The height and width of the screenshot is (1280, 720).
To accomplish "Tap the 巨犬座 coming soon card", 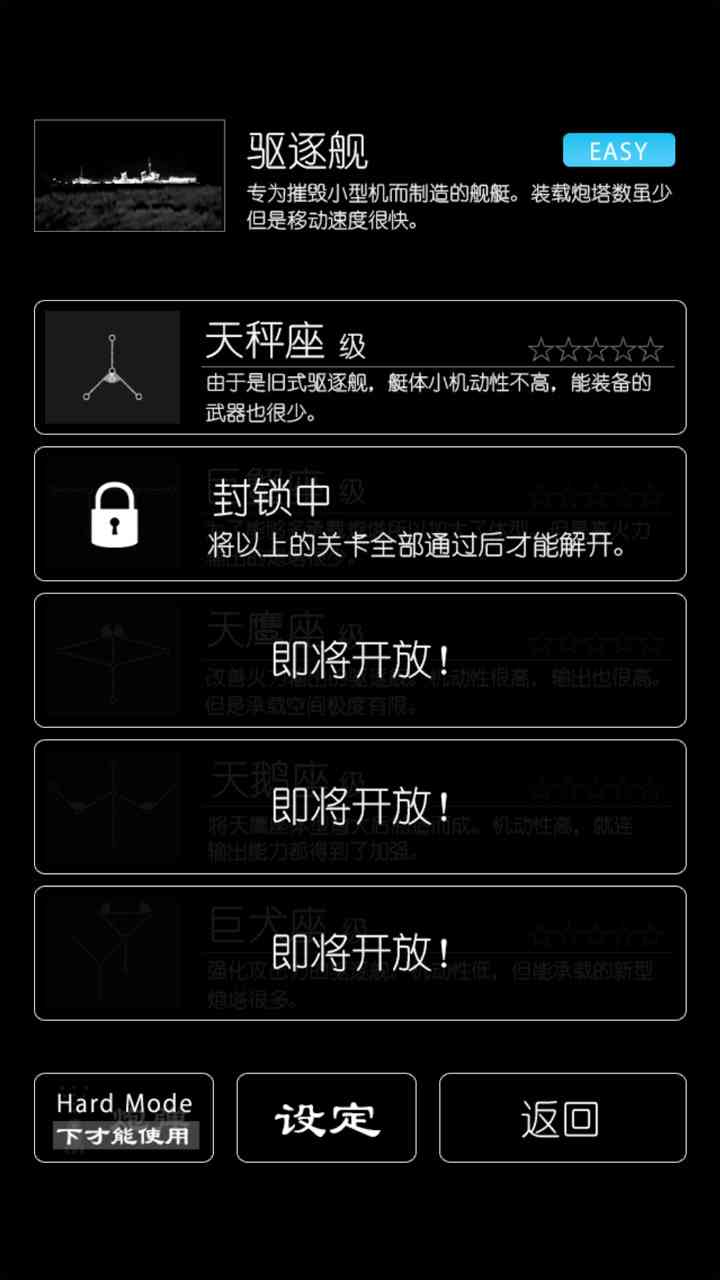I will pos(360,952).
